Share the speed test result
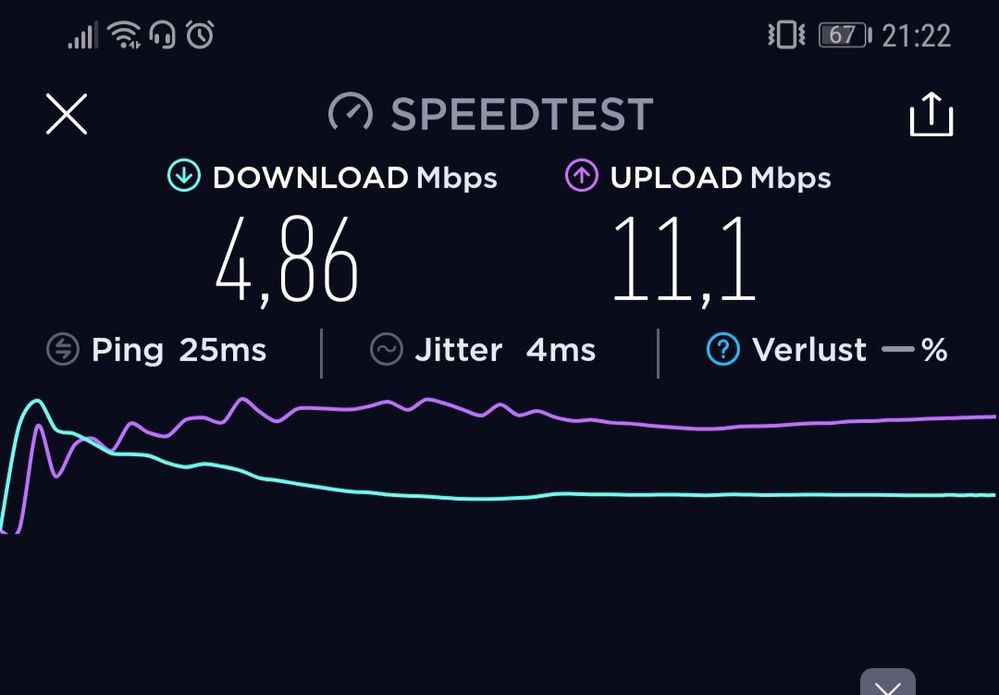The image size is (999, 695). [930, 114]
